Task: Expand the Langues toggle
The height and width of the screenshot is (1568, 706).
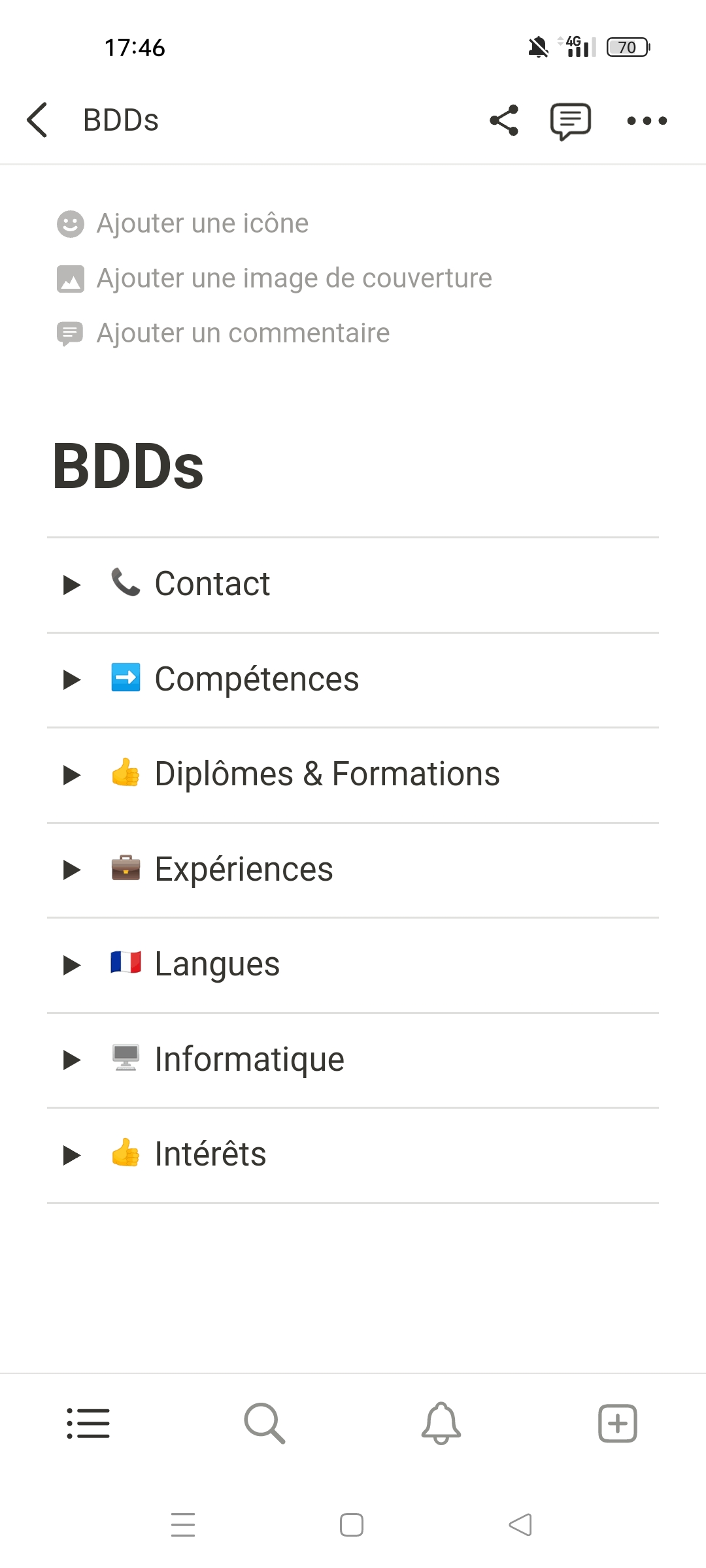Action: click(x=71, y=965)
